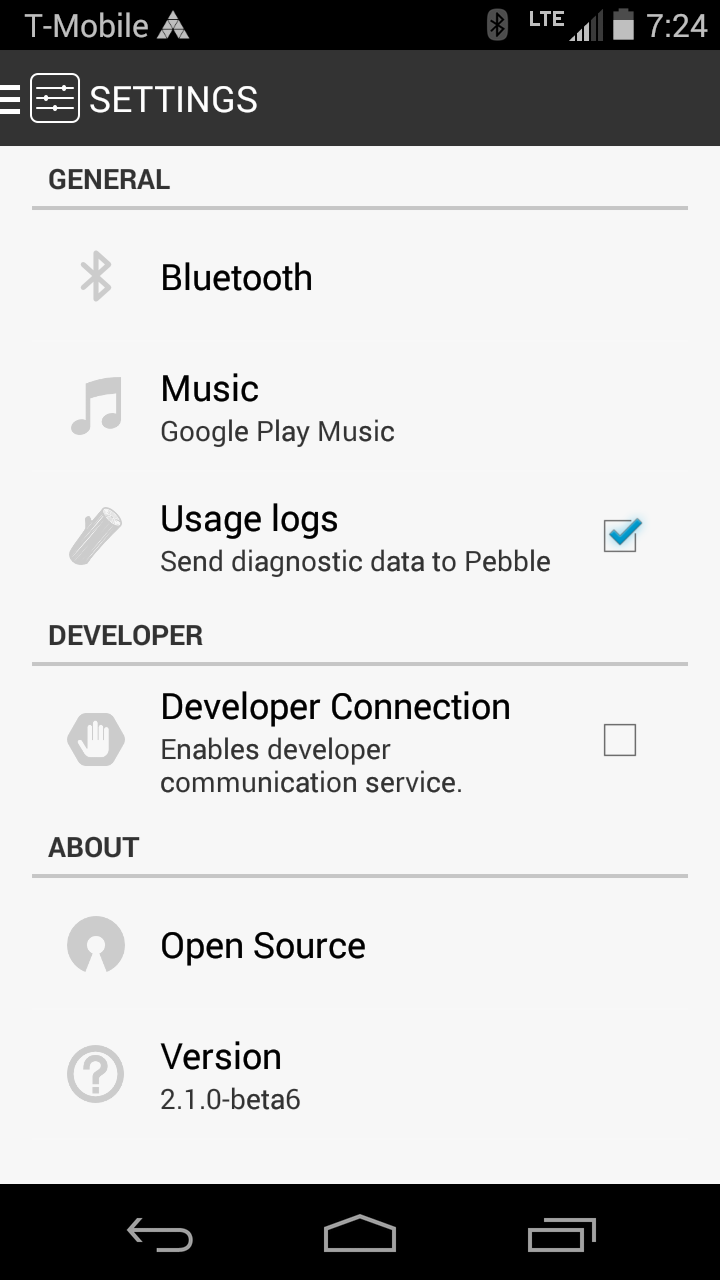The image size is (720, 1280).
Task: Enable the Developer Connection checkbox
Action: click(620, 740)
